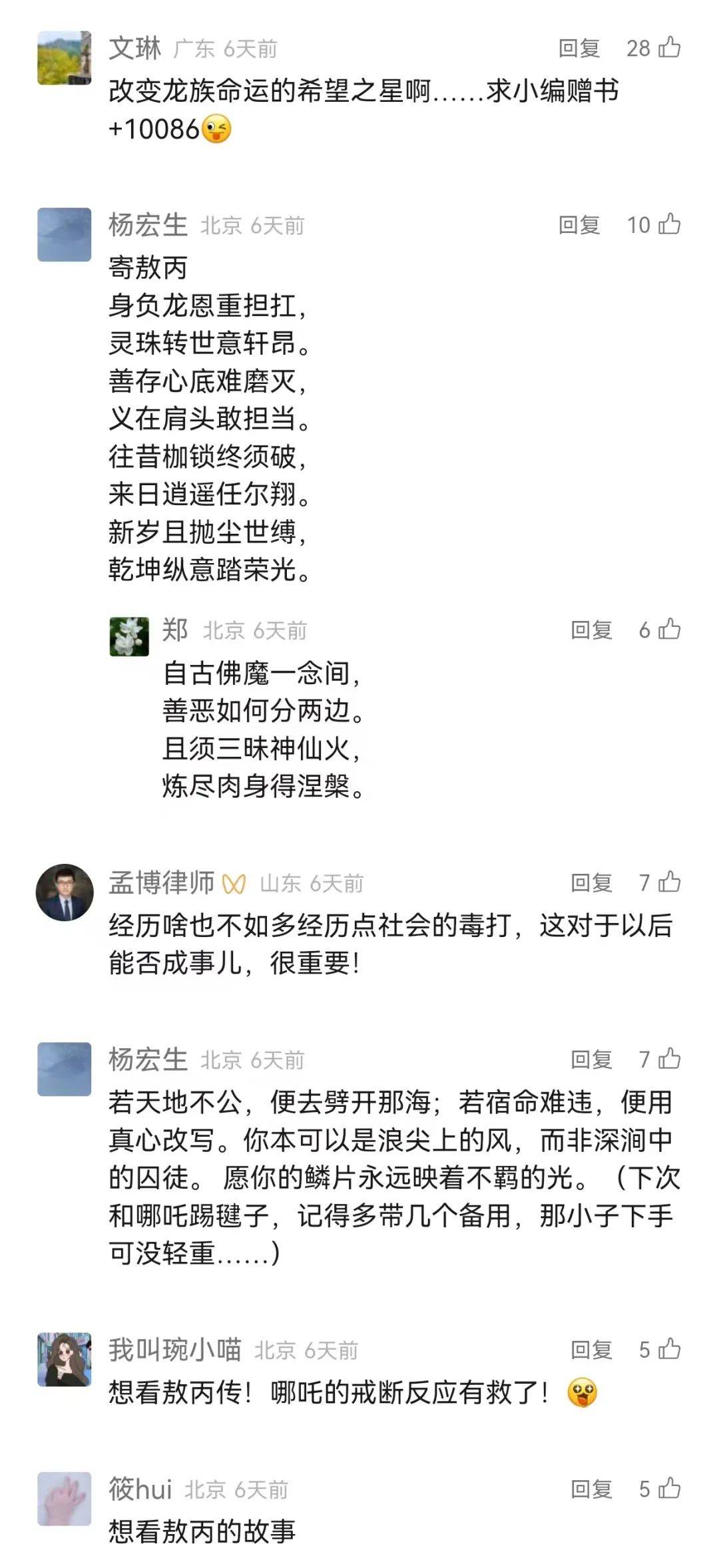This screenshot has height=1568, width=719.
Task: Like 筱hui's comment
Action: pyautogui.click(x=669, y=1489)
